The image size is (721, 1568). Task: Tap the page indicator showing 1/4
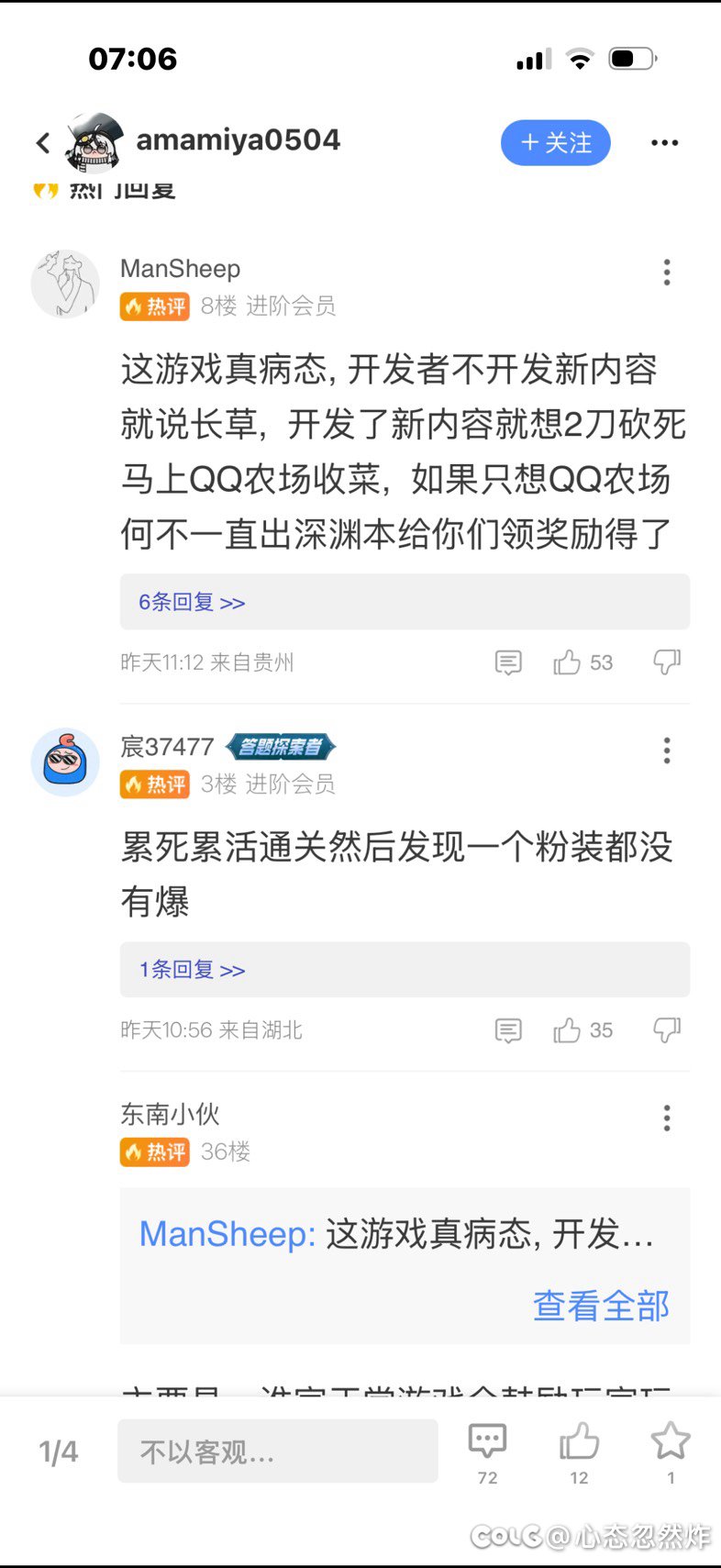[x=58, y=1451]
